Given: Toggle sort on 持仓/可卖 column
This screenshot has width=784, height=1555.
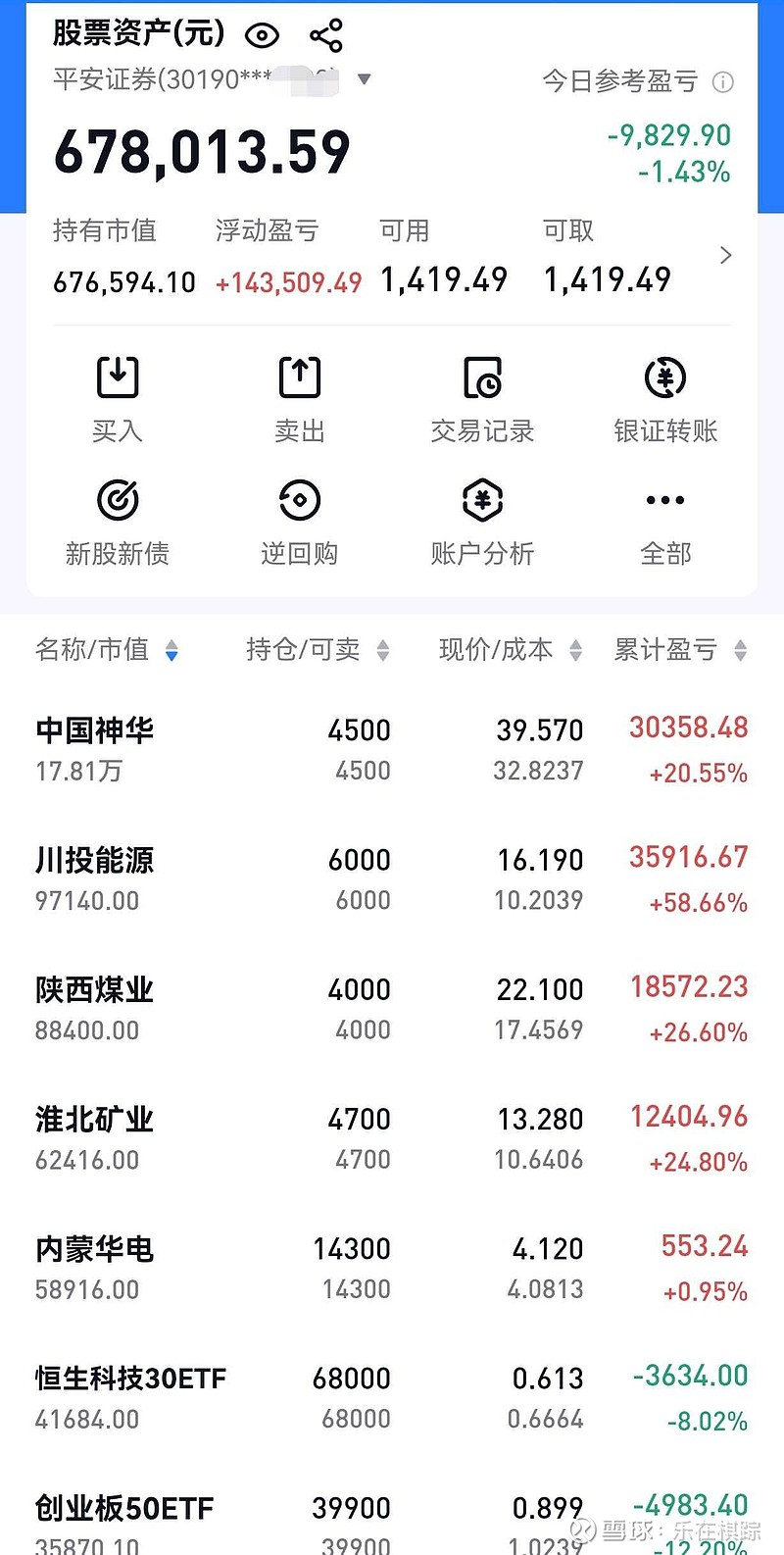Looking at the screenshot, I should (381, 649).
